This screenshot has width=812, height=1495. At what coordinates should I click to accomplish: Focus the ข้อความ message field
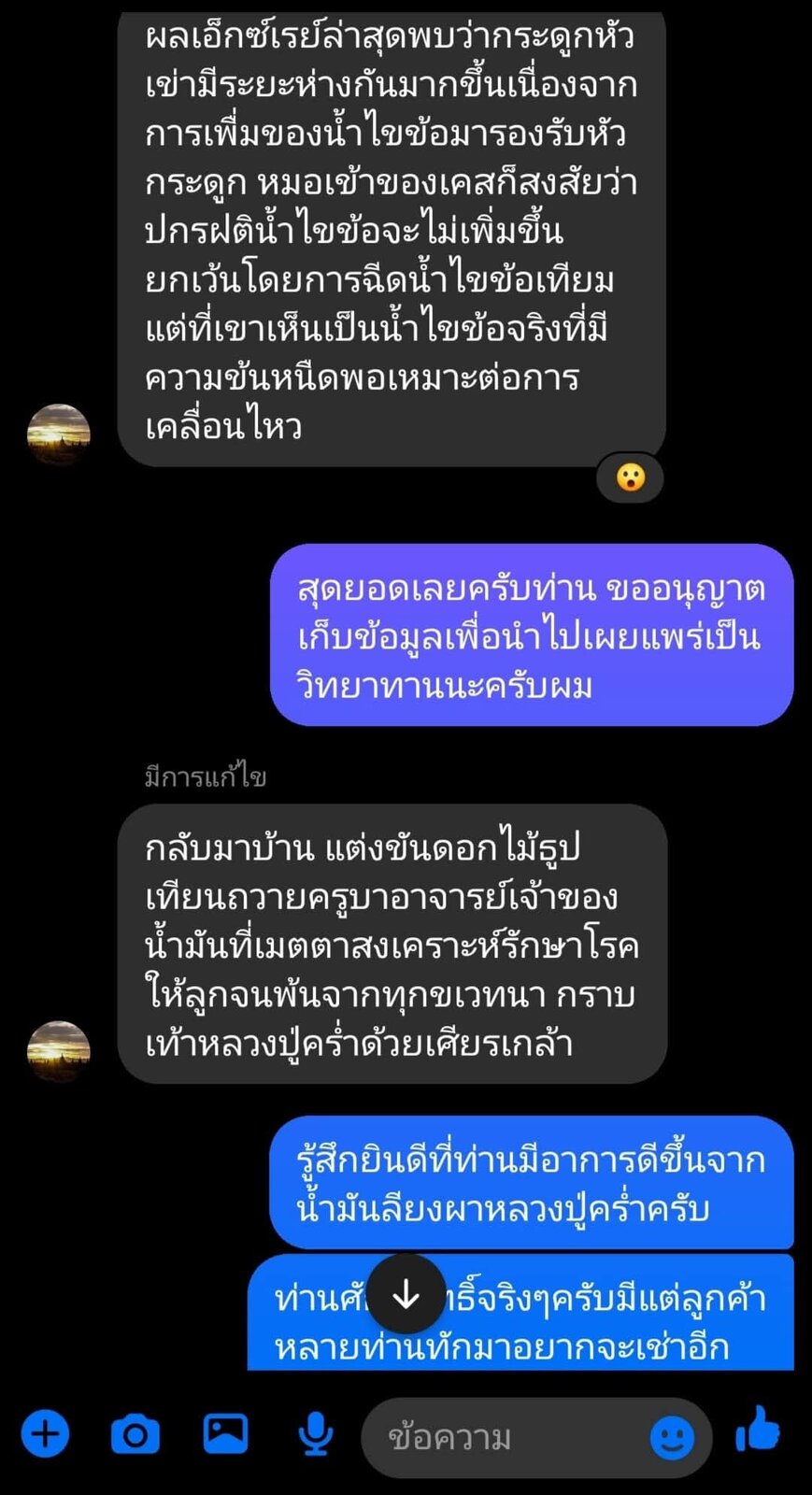pos(505,1437)
